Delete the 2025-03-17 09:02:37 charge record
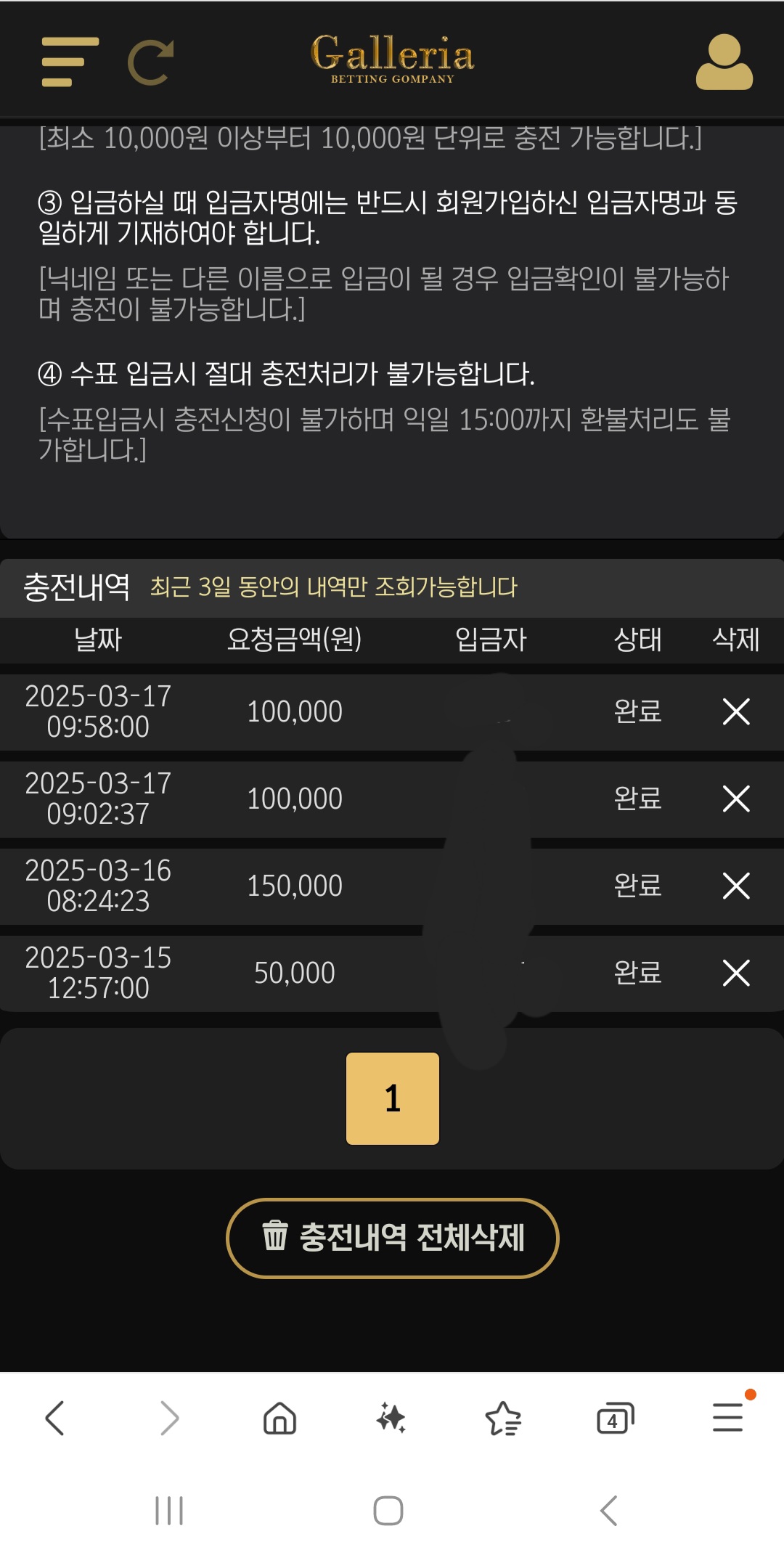Screen dimensions: 784x1555 click(735, 799)
